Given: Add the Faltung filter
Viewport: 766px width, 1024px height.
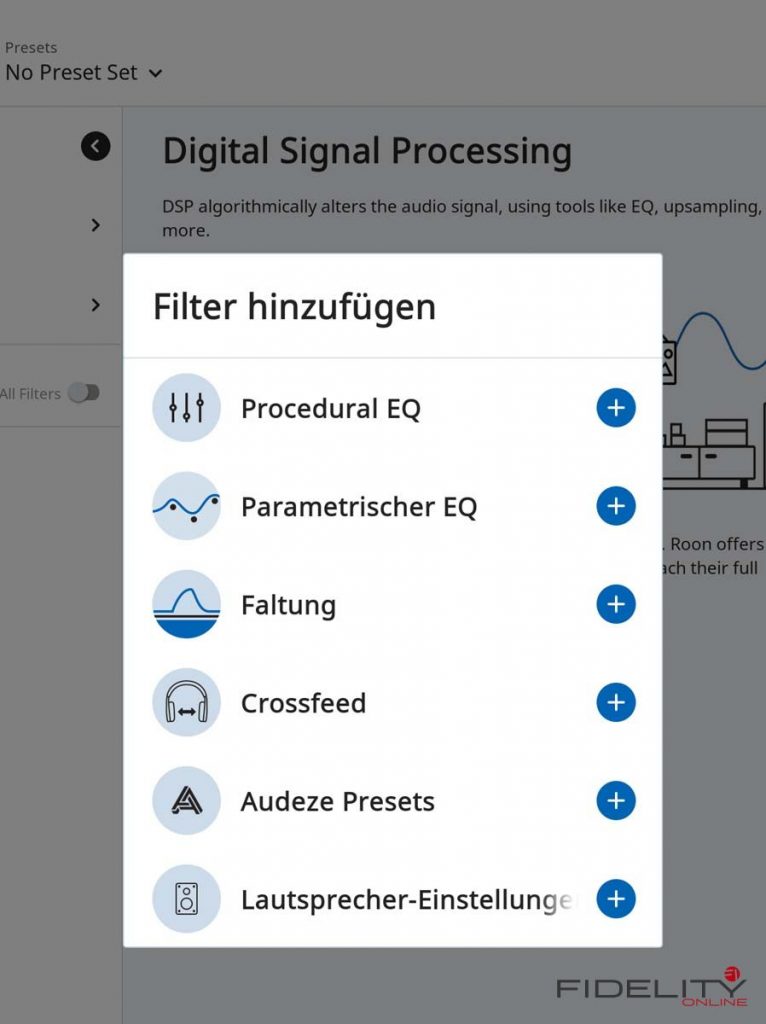Looking at the screenshot, I should coord(616,604).
